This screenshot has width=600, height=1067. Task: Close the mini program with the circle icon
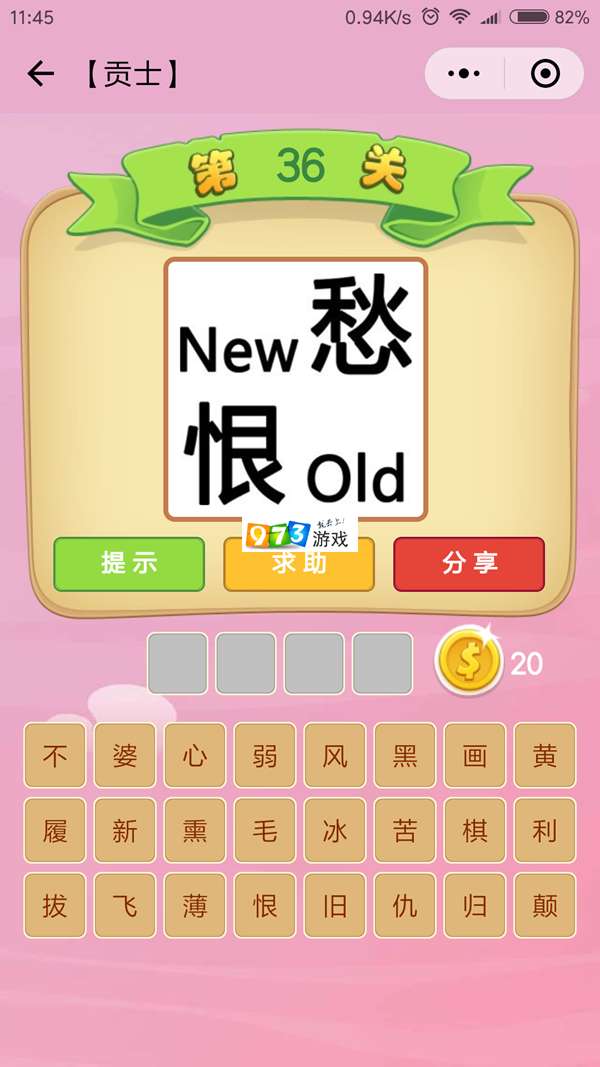(x=545, y=74)
